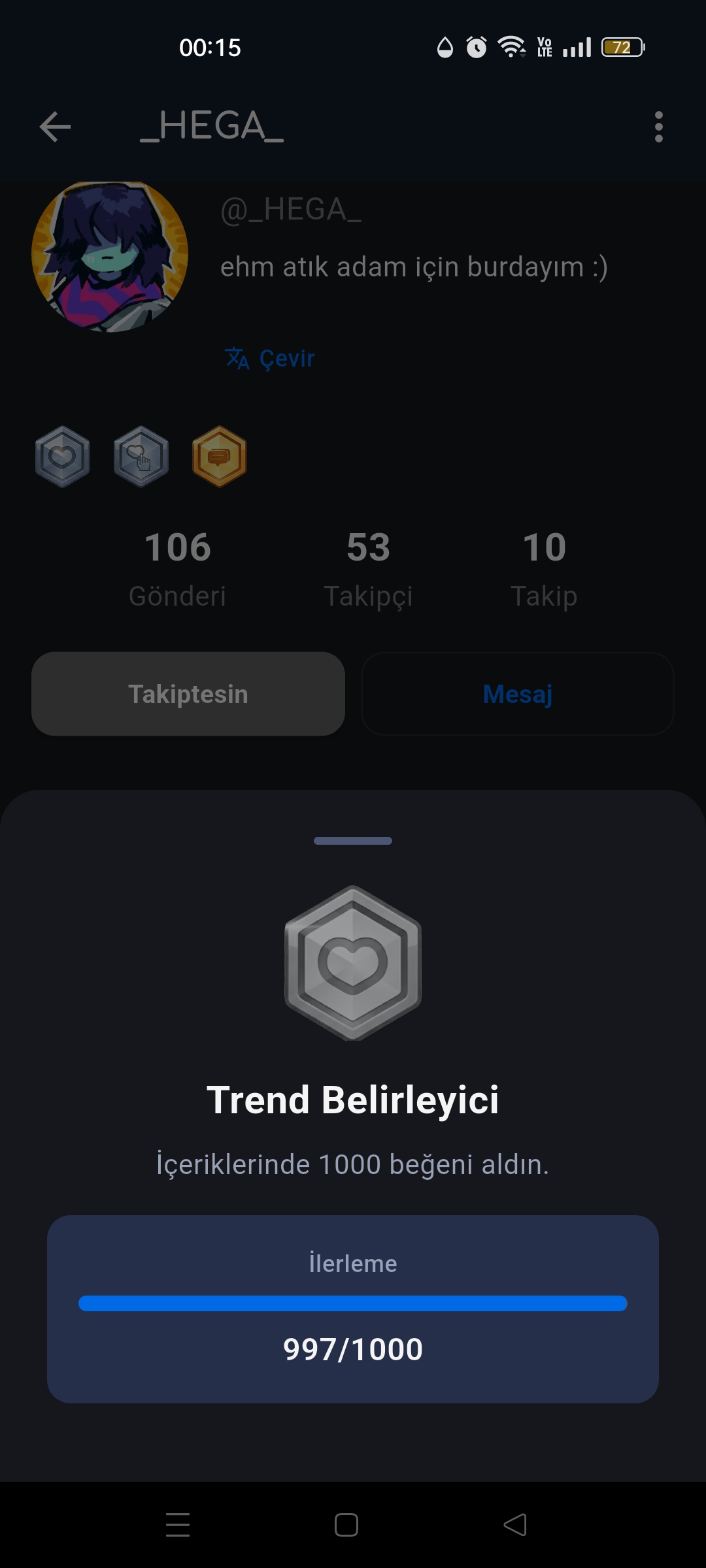View the 106 Gönderi posts
The width and height of the screenshot is (706, 1568).
click(x=177, y=567)
